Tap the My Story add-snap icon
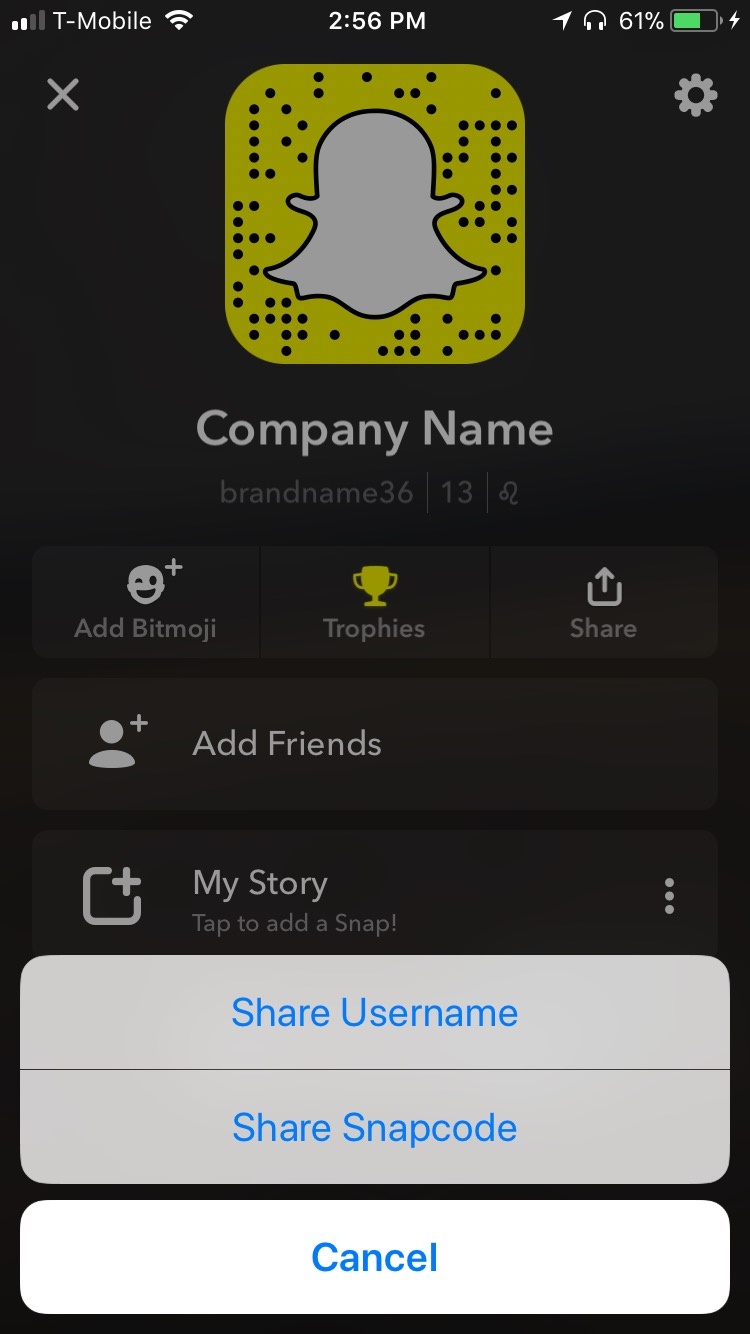The width and height of the screenshot is (750, 1334). tap(110, 895)
